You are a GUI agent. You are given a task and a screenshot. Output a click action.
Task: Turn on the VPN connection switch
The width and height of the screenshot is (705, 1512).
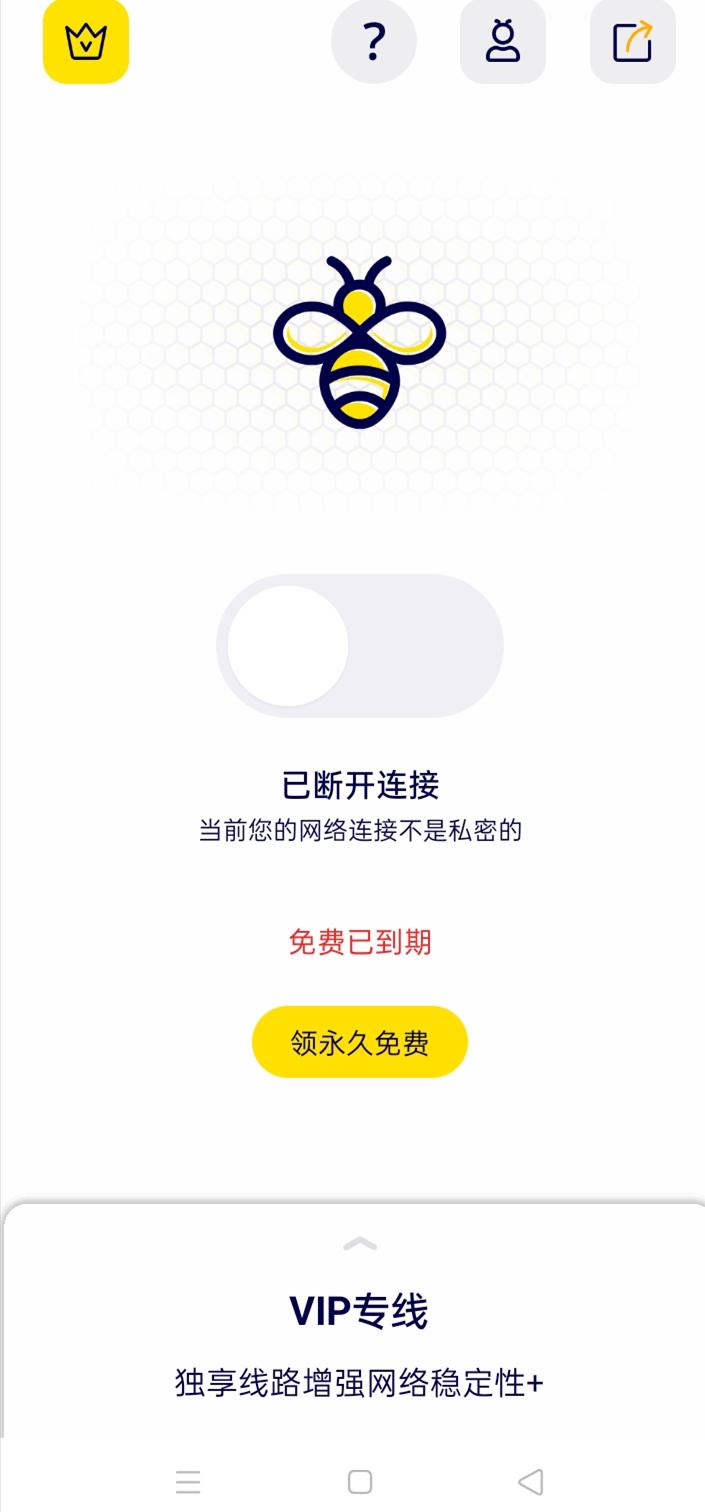[x=360, y=645]
